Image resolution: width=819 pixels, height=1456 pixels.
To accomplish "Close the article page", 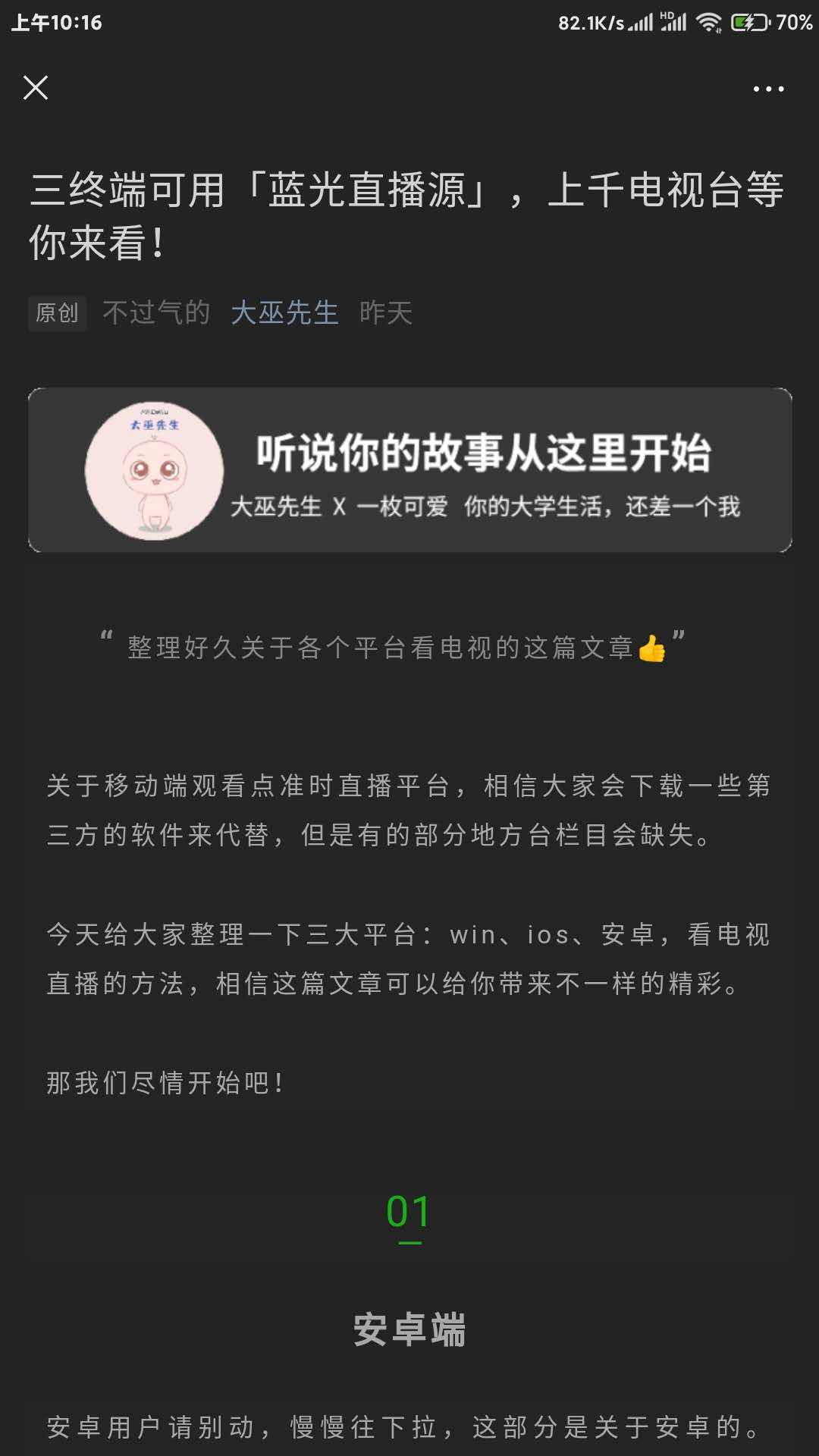I will click(36, 88).
